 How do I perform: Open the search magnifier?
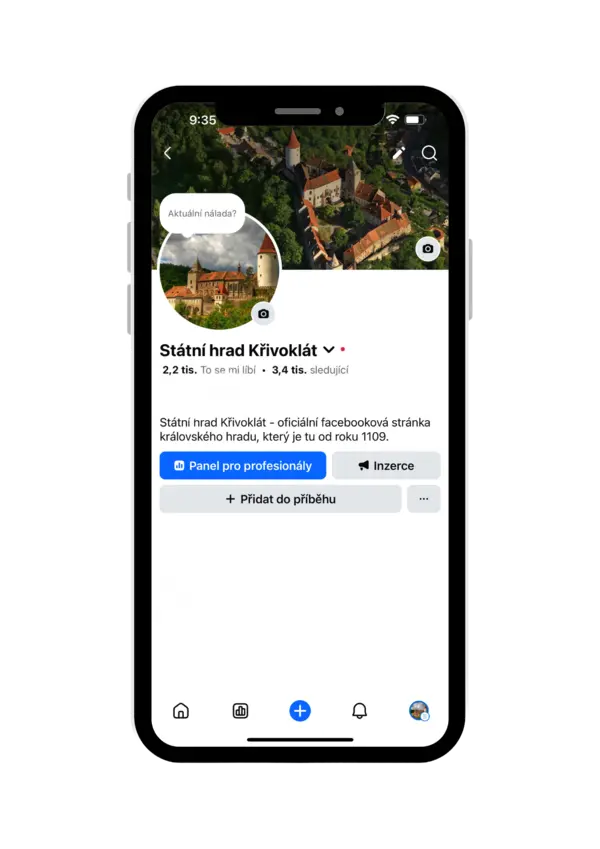[x=429, y=153]
